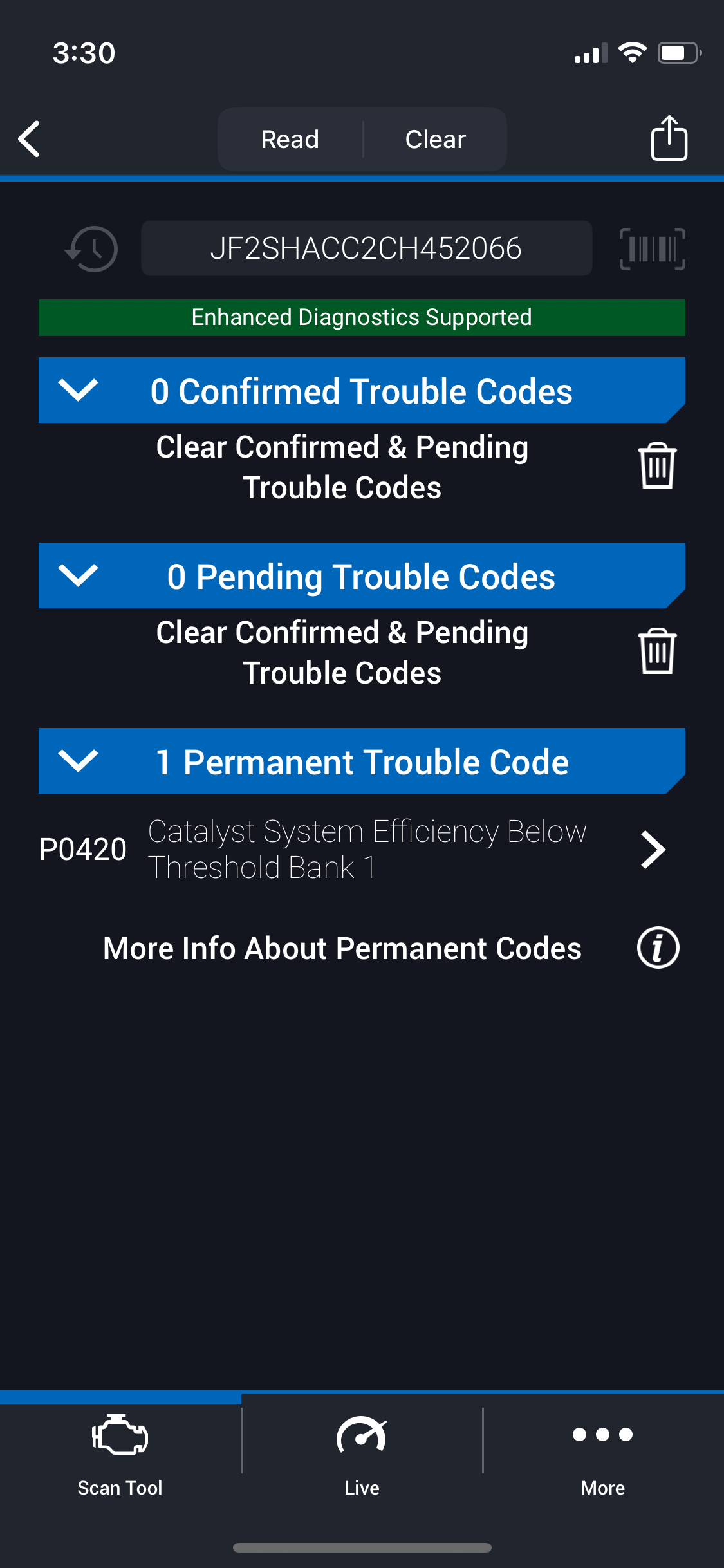Viewport: 724px width, 1568px height.
Task: Tap trash icon under Confirmed Trouble Codes
Action: (x=657, y=466)
